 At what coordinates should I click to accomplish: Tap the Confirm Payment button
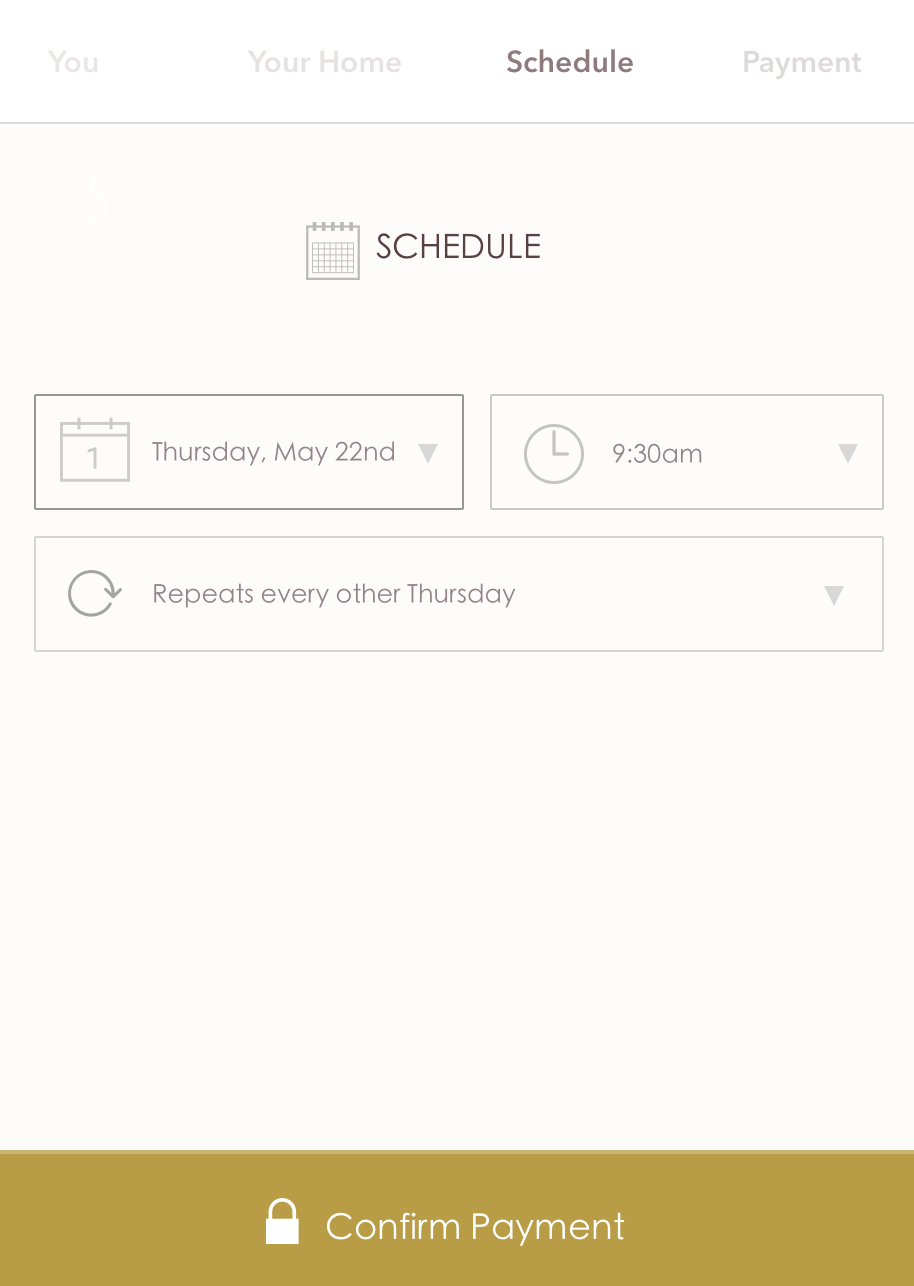pyautogui.click(x=457, y=1224)
